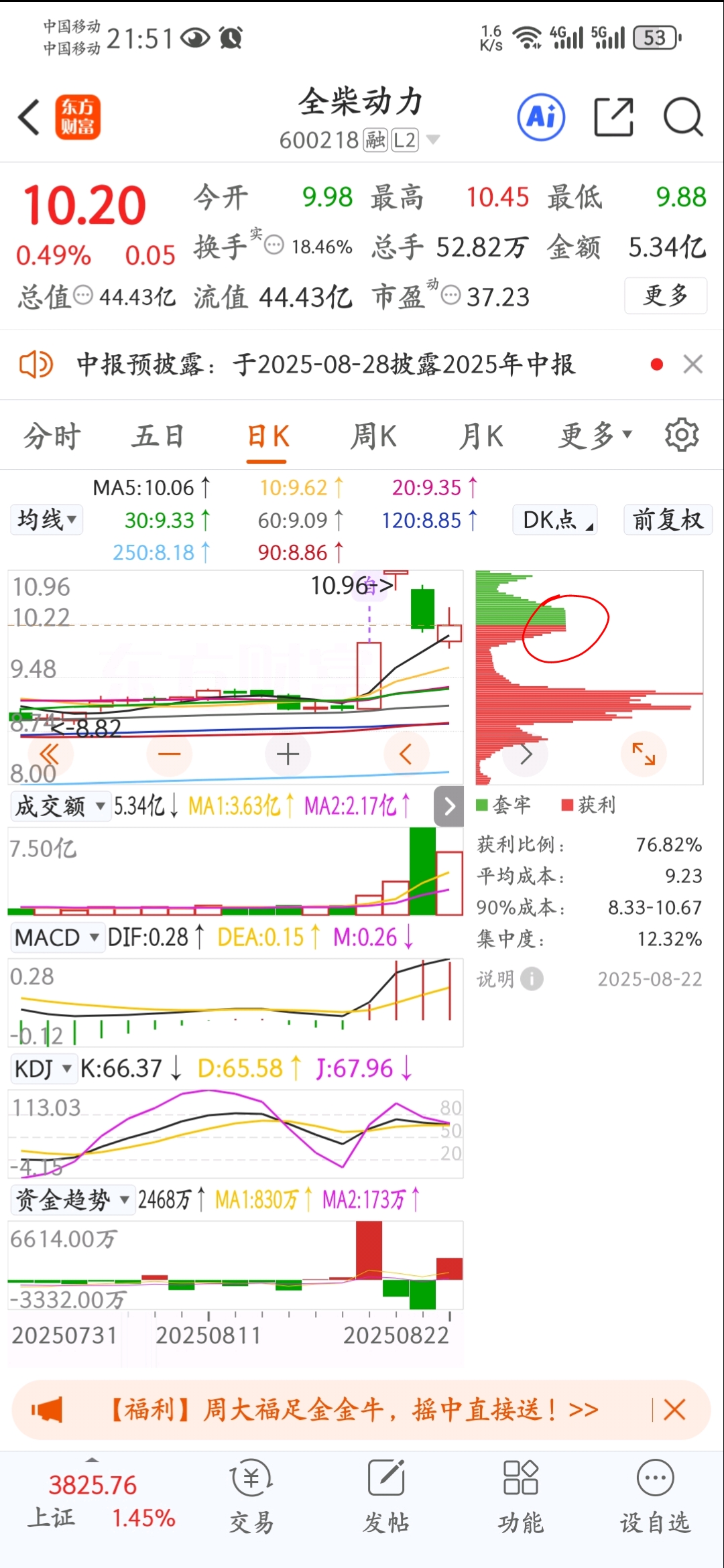The width and height of the screenshot is (724, 1568).
Task: Open the 均线 indicator dropdown
Action: click(46, 519)
